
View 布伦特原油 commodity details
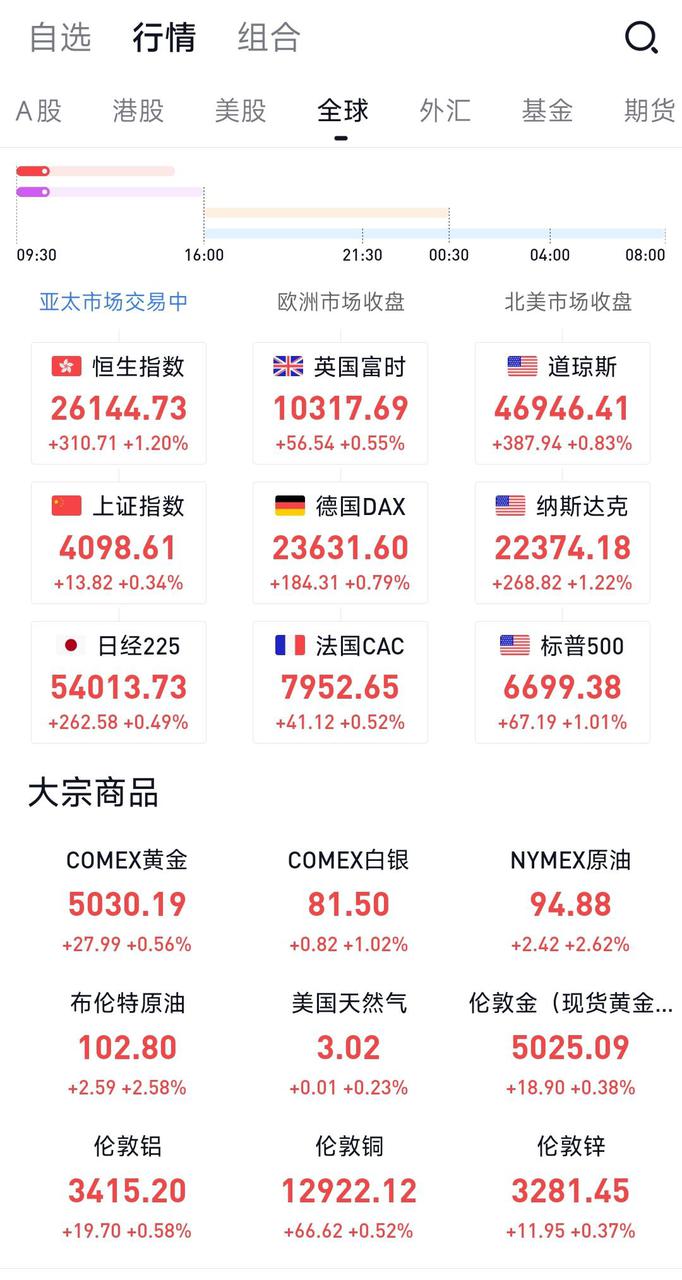click(127, 1044)
